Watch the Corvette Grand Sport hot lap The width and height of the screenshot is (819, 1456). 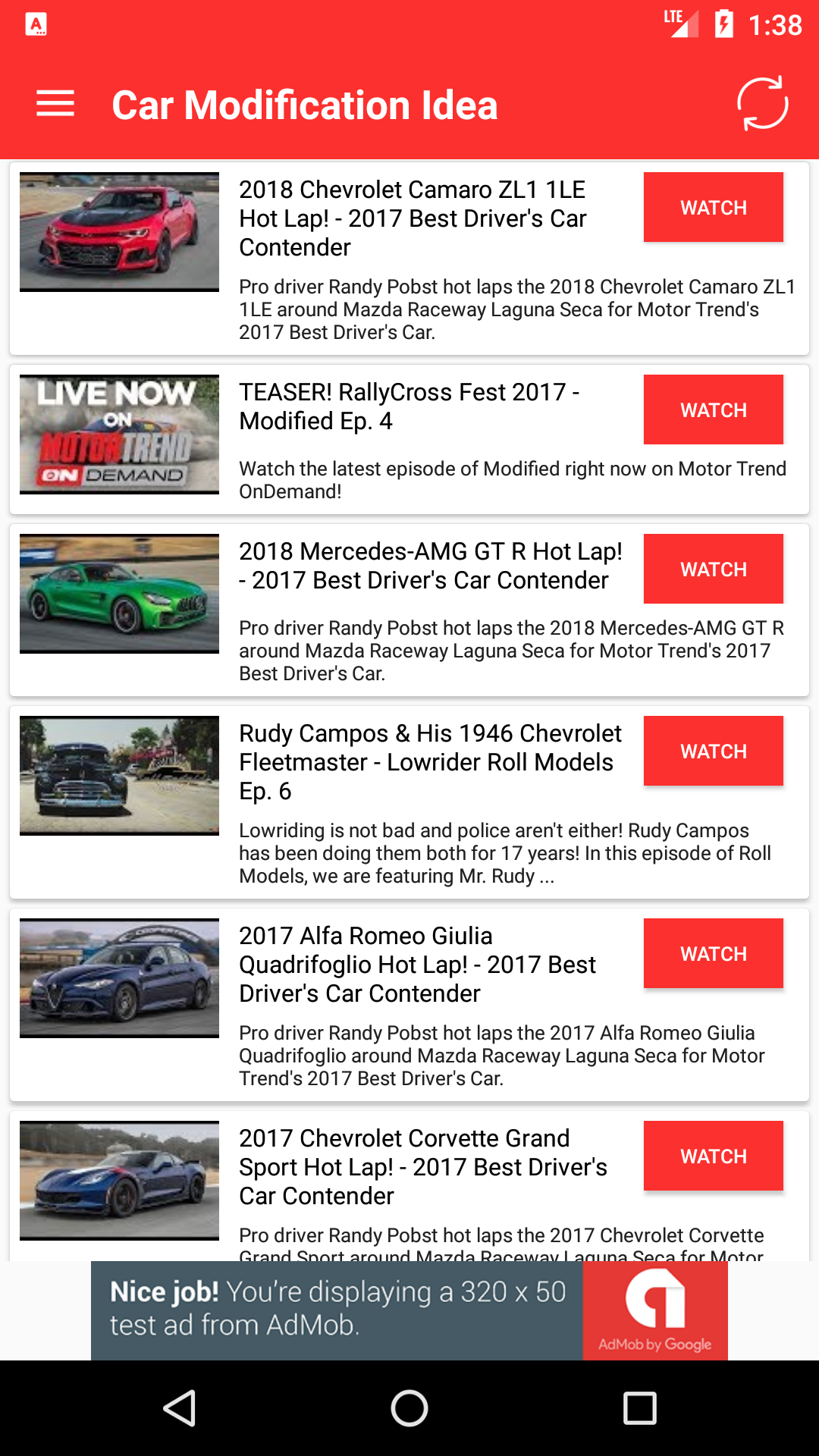coord(713,1156)
